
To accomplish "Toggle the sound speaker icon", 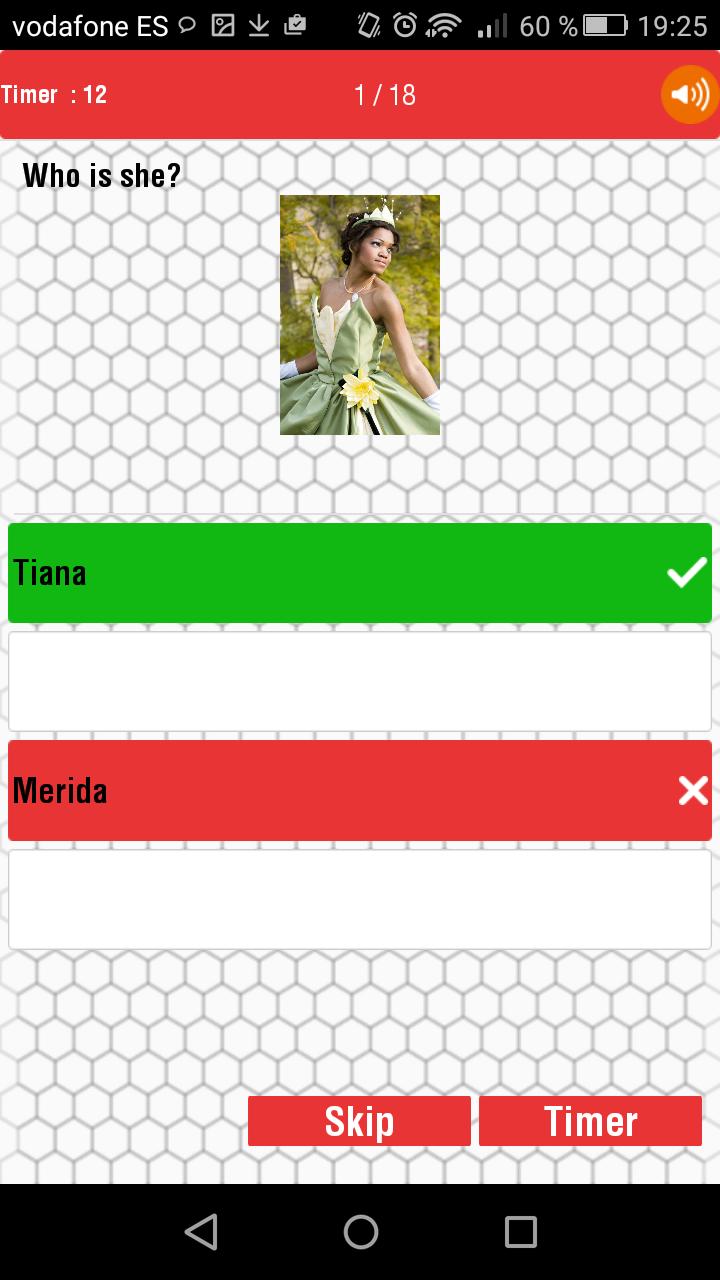I will (690, 95).
